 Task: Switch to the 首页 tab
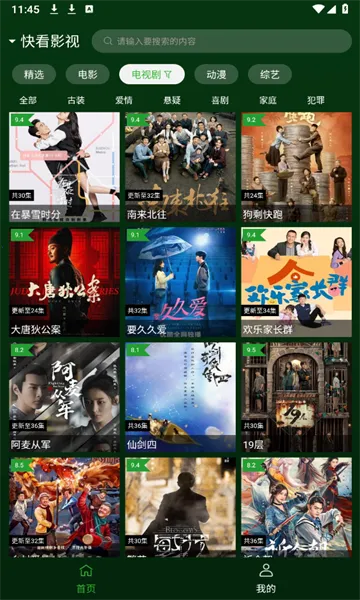pyautogui.click(x=86, y=578)
